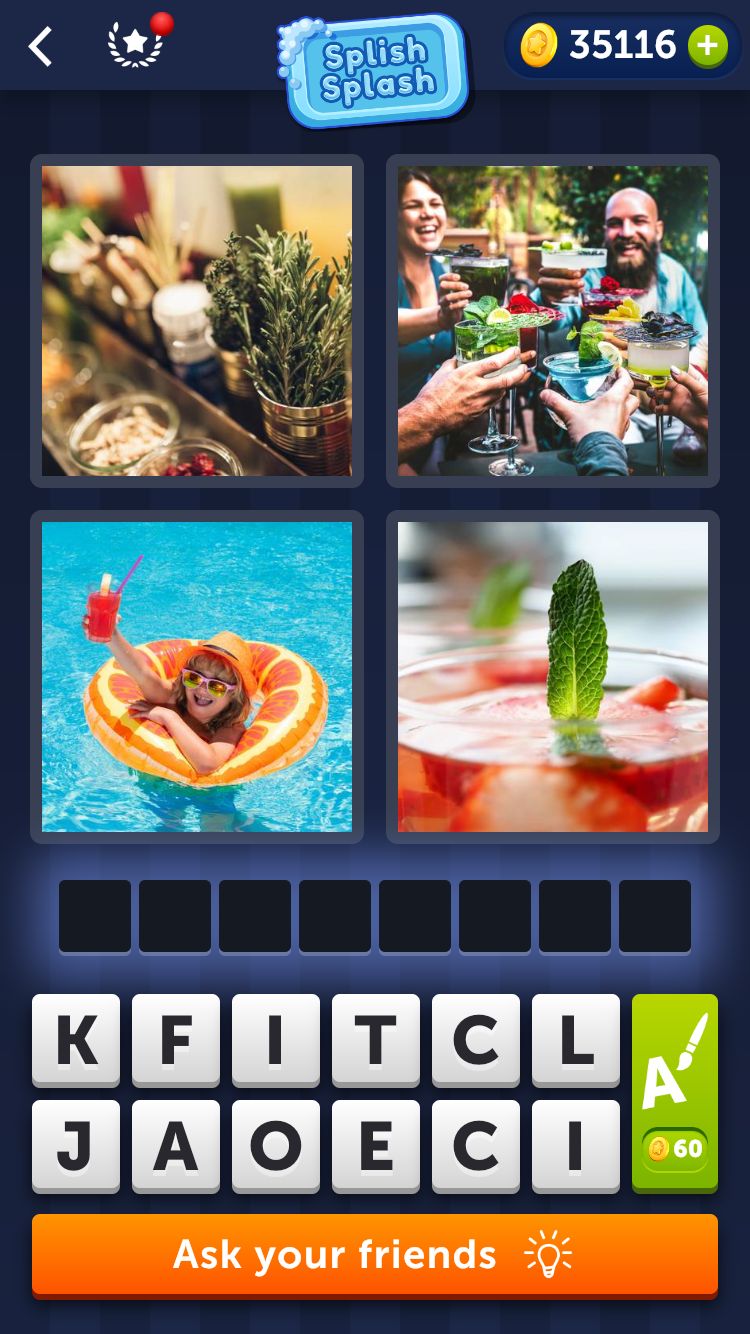Tap Ask your friends button

375,1255
